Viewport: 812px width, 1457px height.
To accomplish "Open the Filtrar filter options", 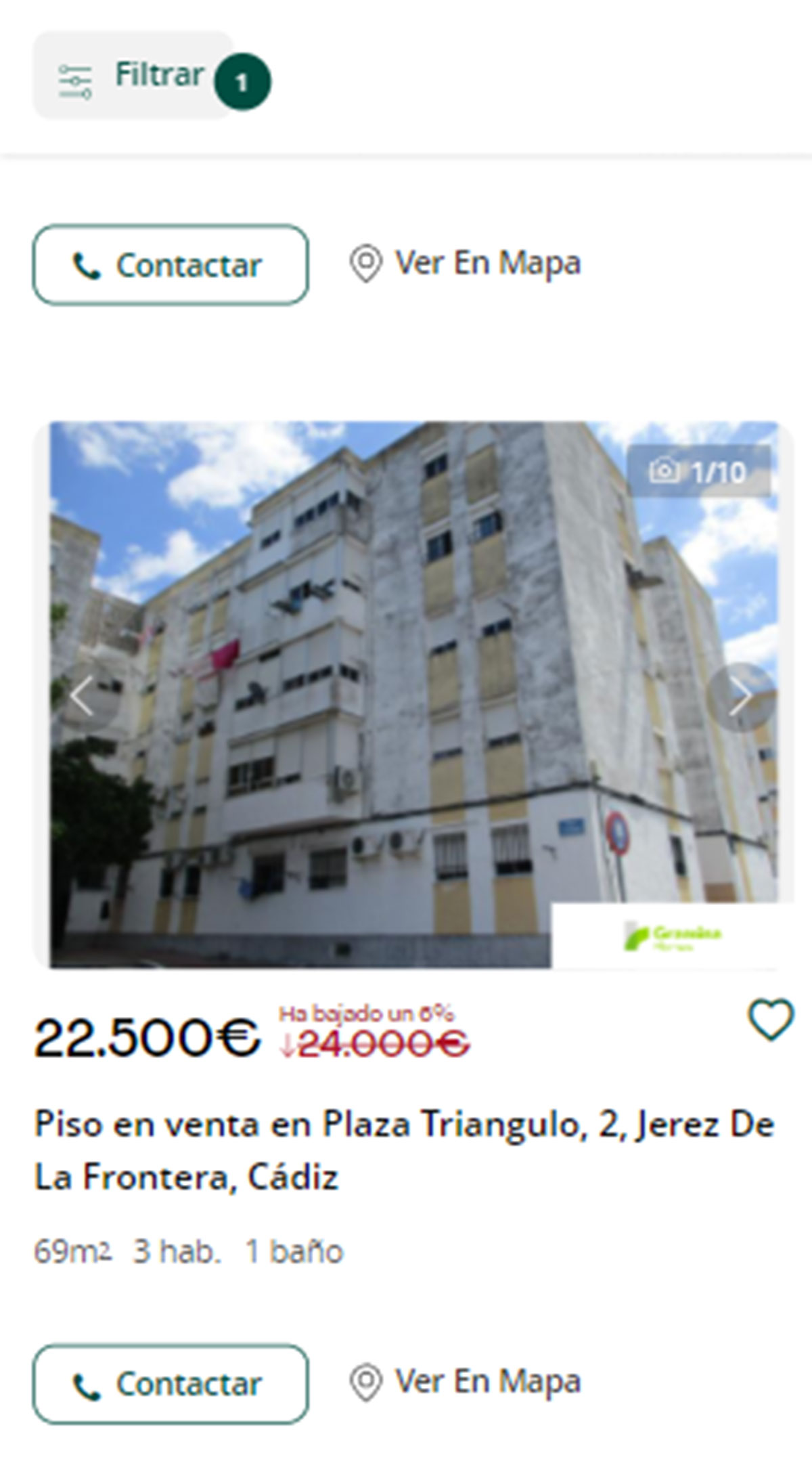I will [x=133, y=76].
